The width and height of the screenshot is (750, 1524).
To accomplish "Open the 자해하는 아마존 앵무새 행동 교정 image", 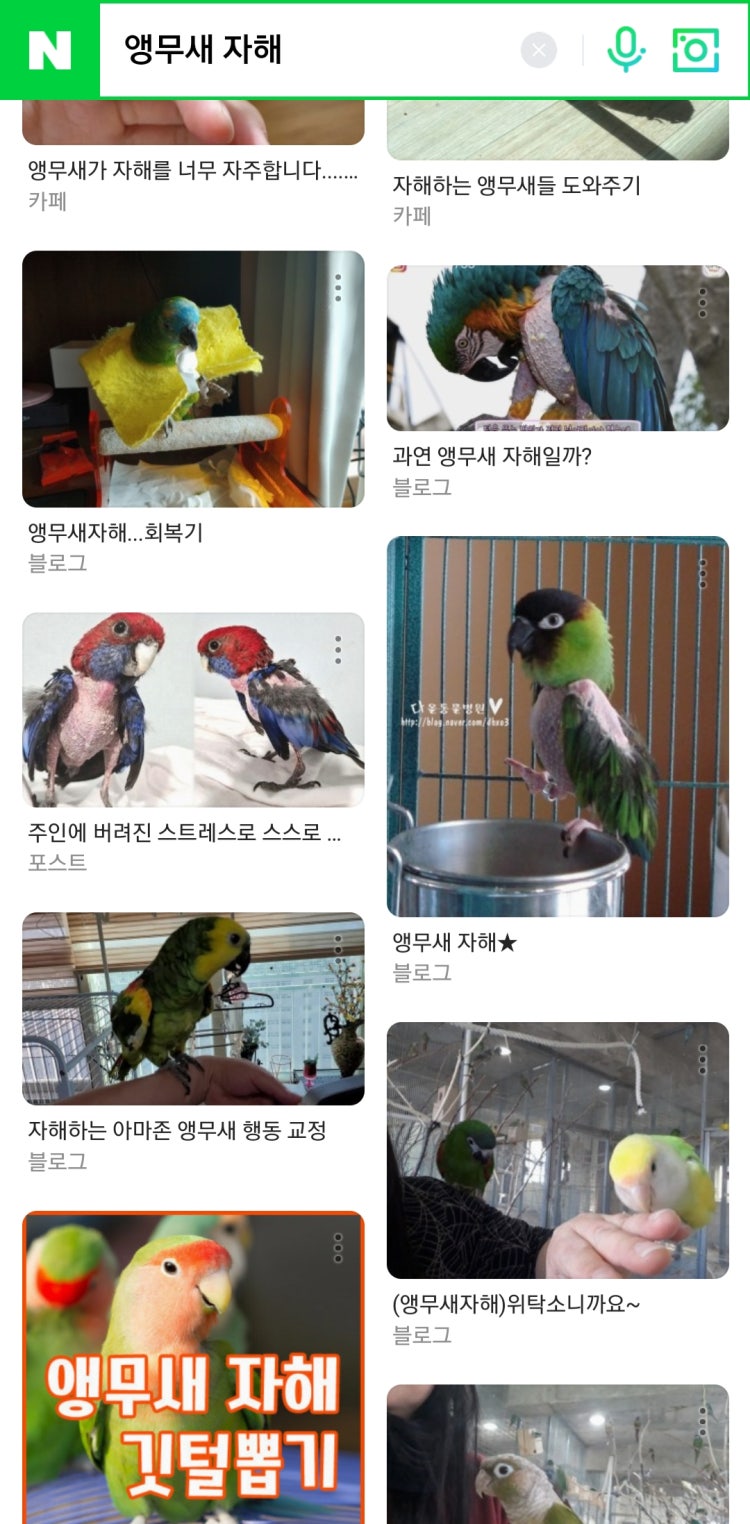I will 193,1008.
